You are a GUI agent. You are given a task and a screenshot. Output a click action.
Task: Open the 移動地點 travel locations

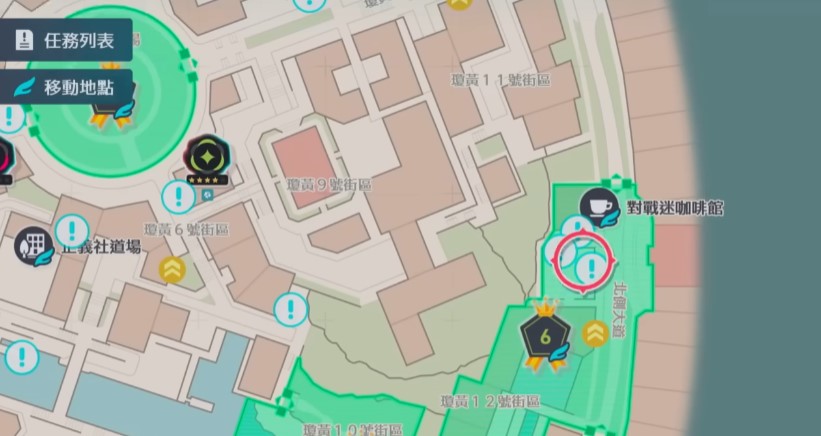point(66,86)
